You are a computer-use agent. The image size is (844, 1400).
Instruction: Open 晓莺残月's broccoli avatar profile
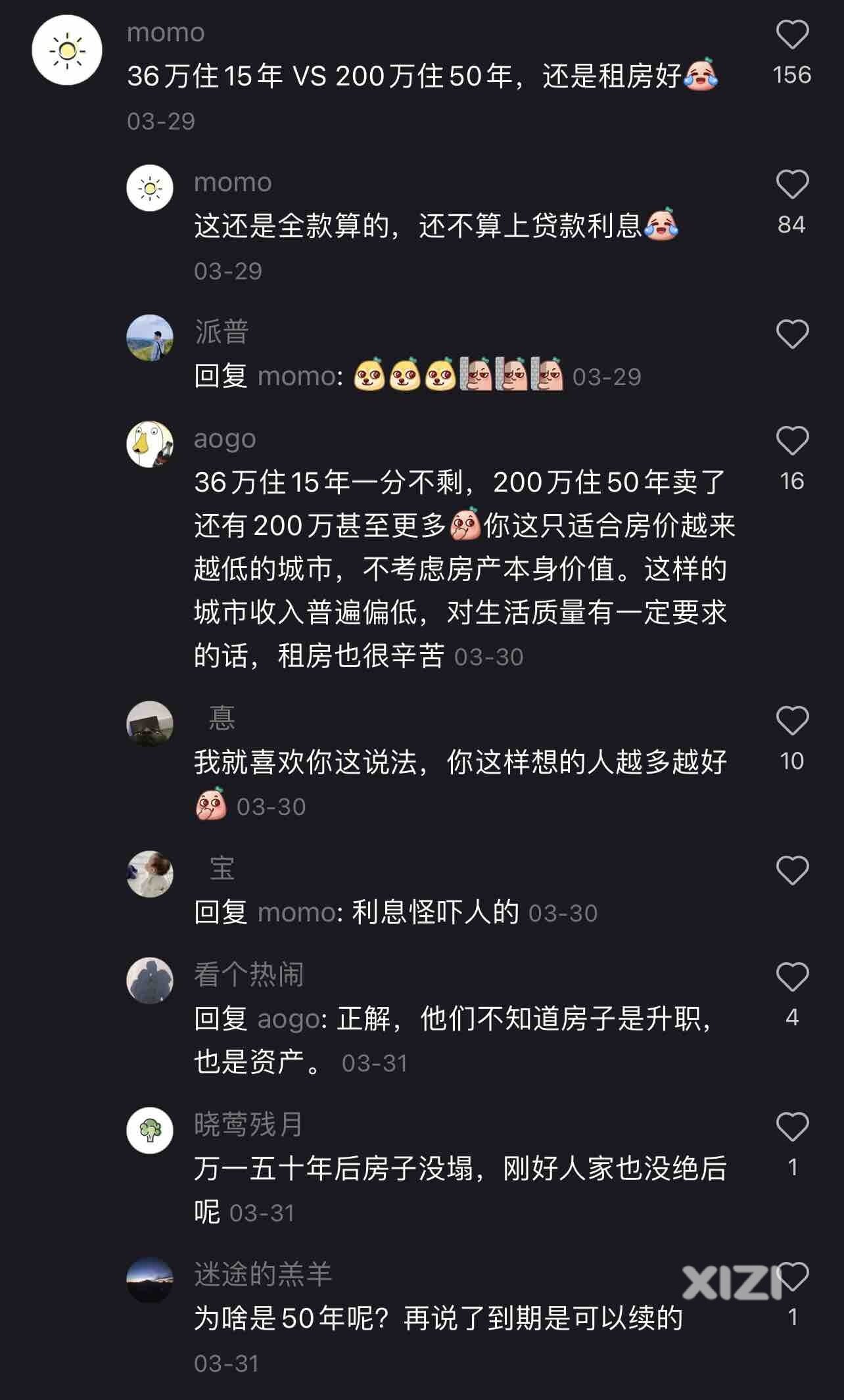point(150,1131)
